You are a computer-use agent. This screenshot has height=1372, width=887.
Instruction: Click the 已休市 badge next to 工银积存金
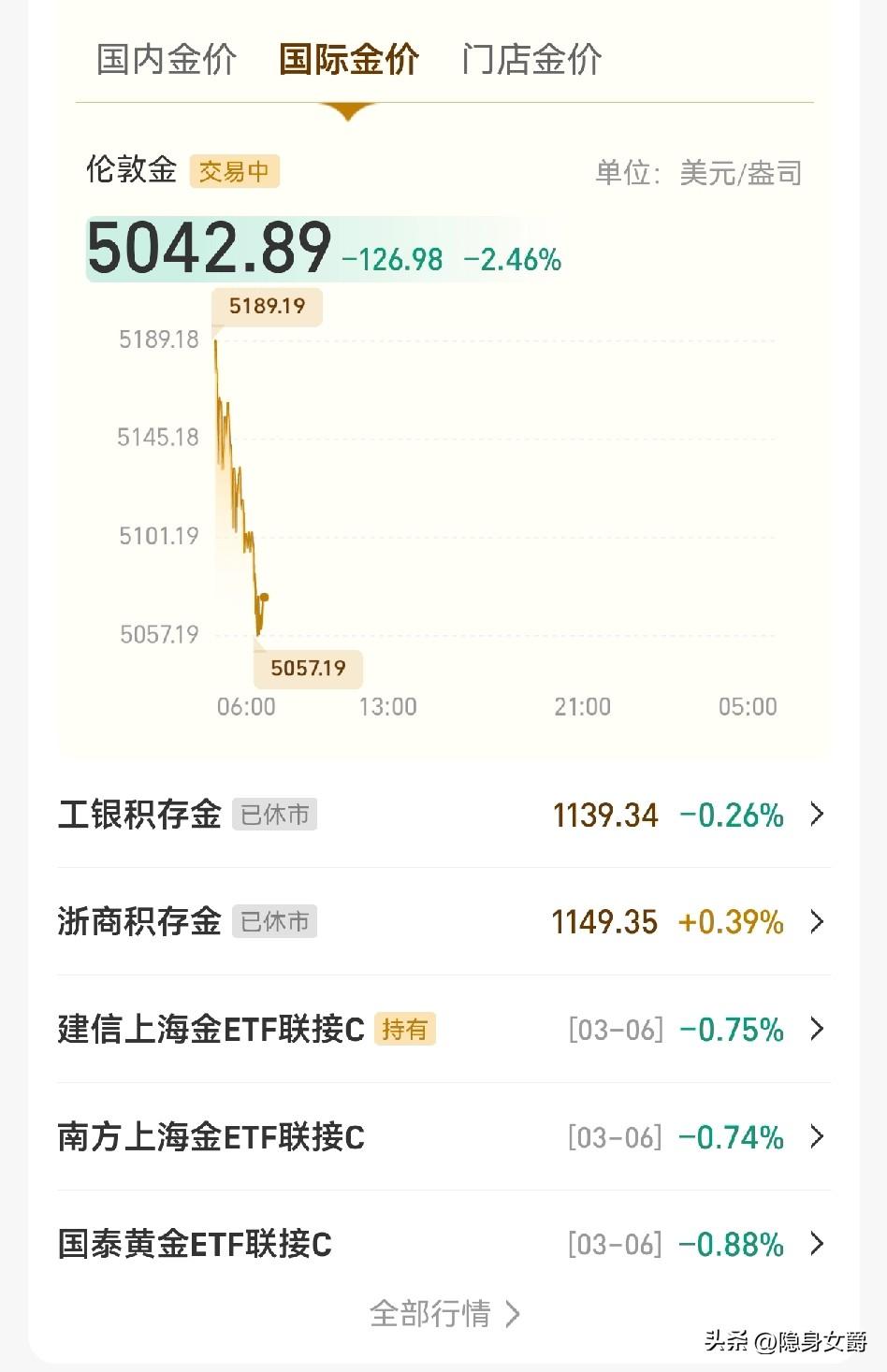click(273, 815)
